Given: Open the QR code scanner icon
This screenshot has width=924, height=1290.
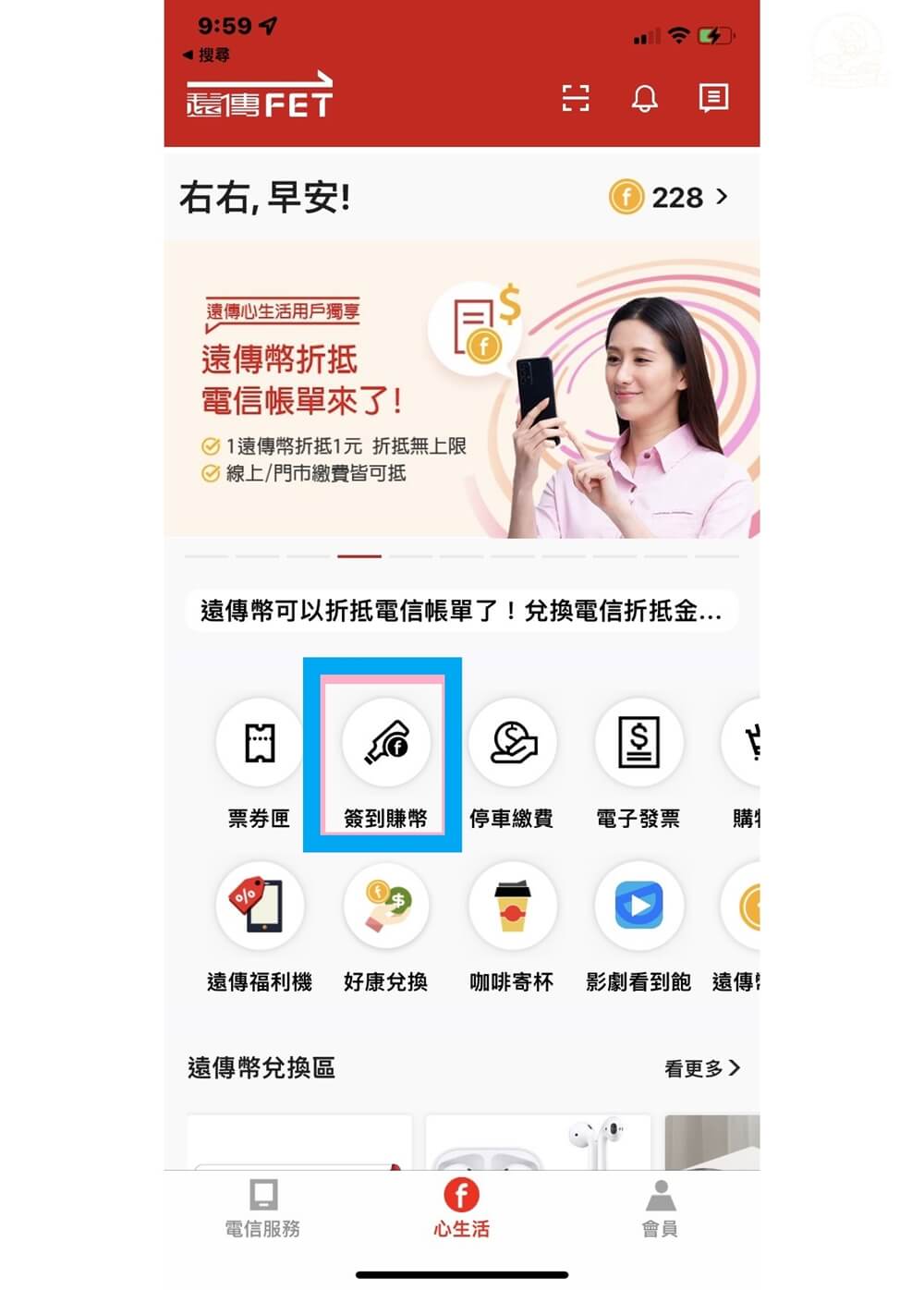Looking at the screenshot, I should (576, 99).
